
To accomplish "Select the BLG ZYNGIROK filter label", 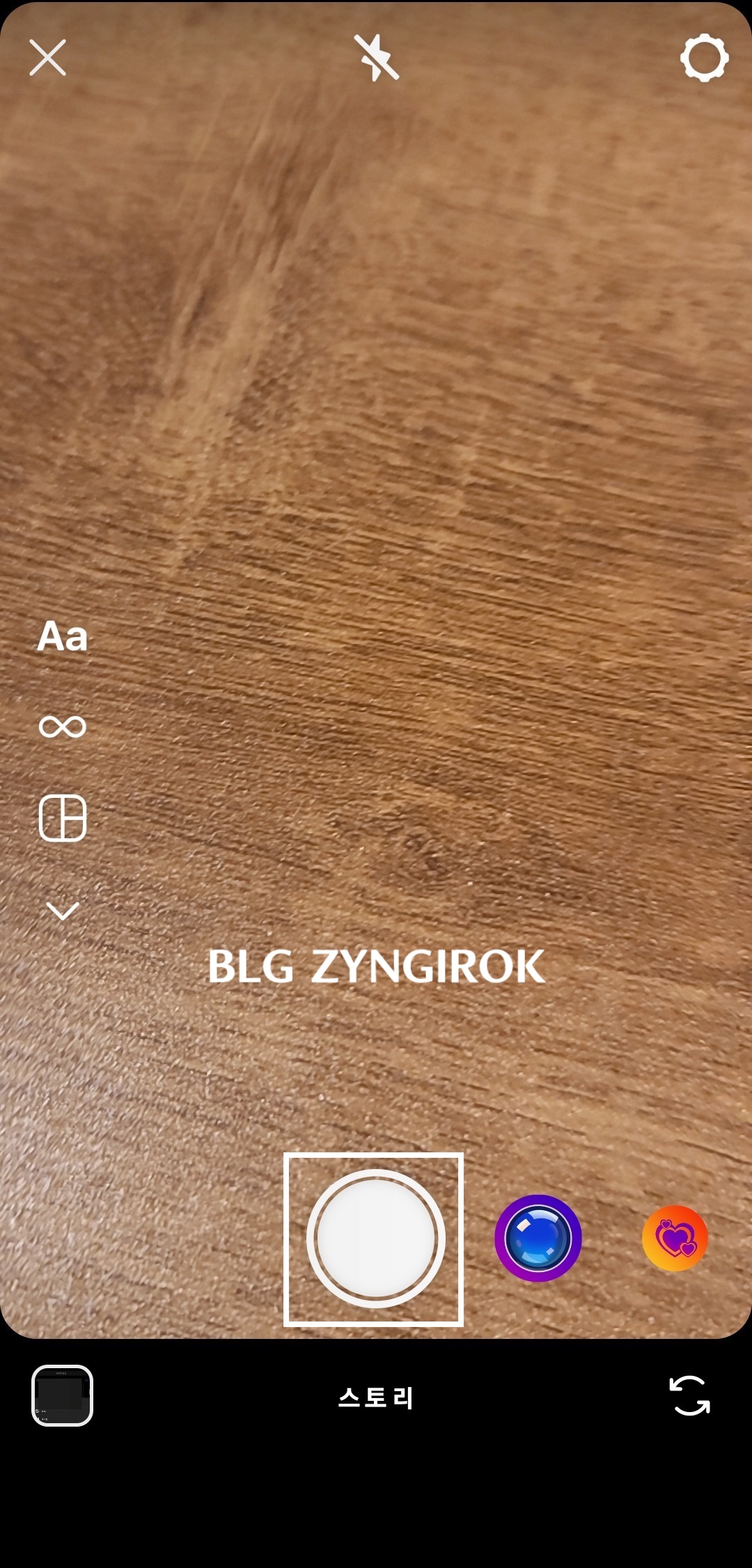I will point(376,966).
